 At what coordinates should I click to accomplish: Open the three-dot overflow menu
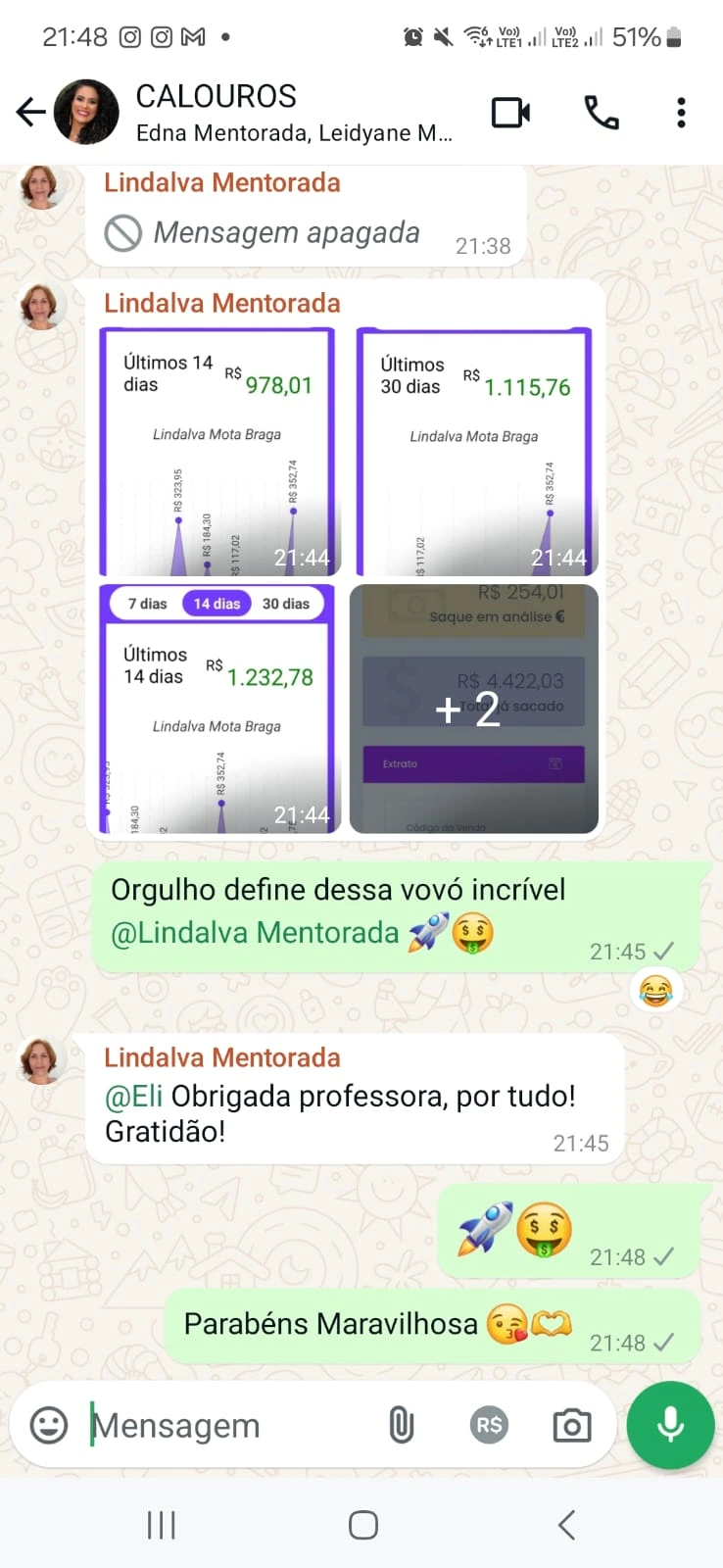click(x=681, y=113)
